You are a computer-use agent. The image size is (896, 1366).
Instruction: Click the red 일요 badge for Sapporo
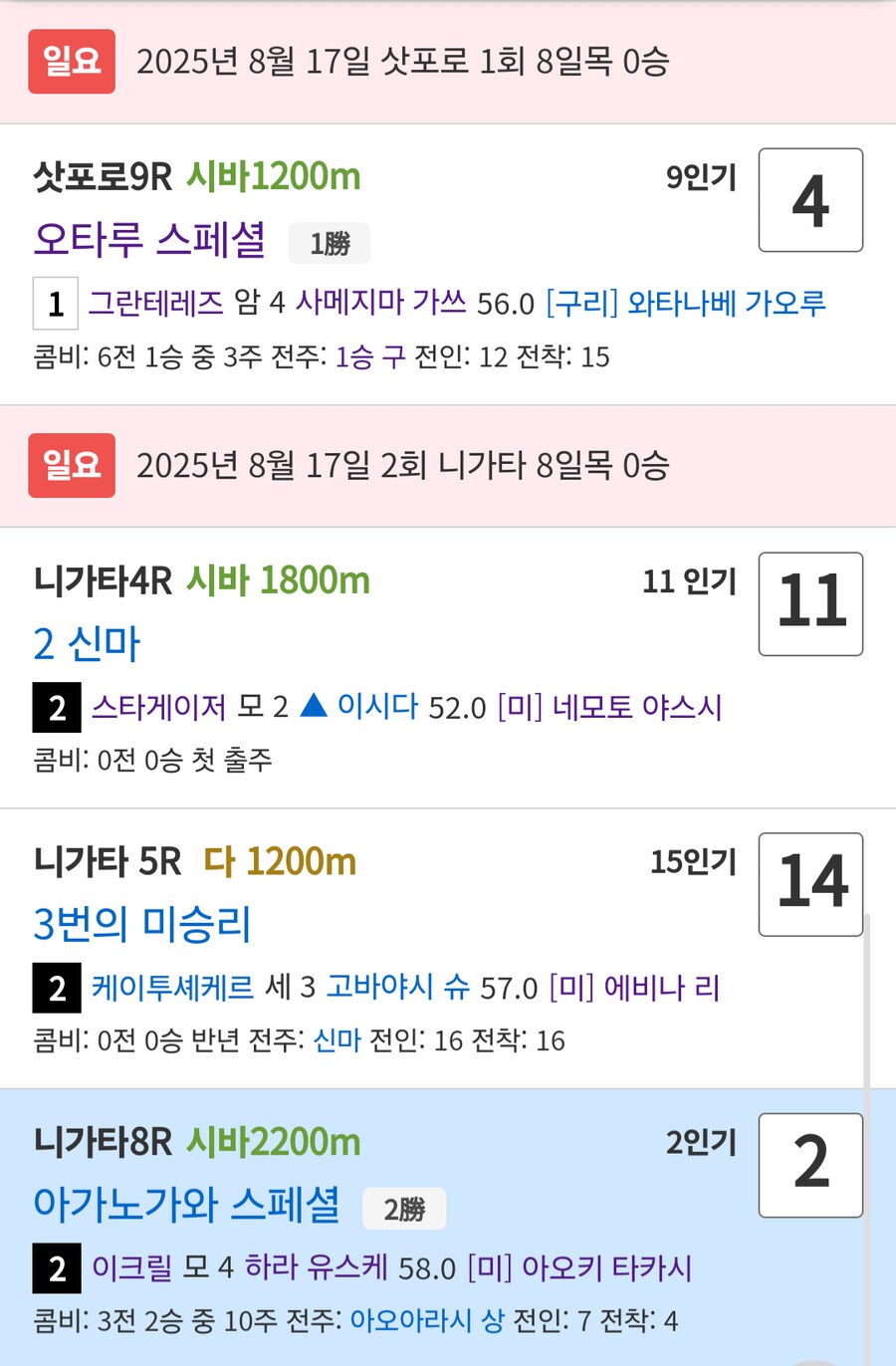click(71, 62)
